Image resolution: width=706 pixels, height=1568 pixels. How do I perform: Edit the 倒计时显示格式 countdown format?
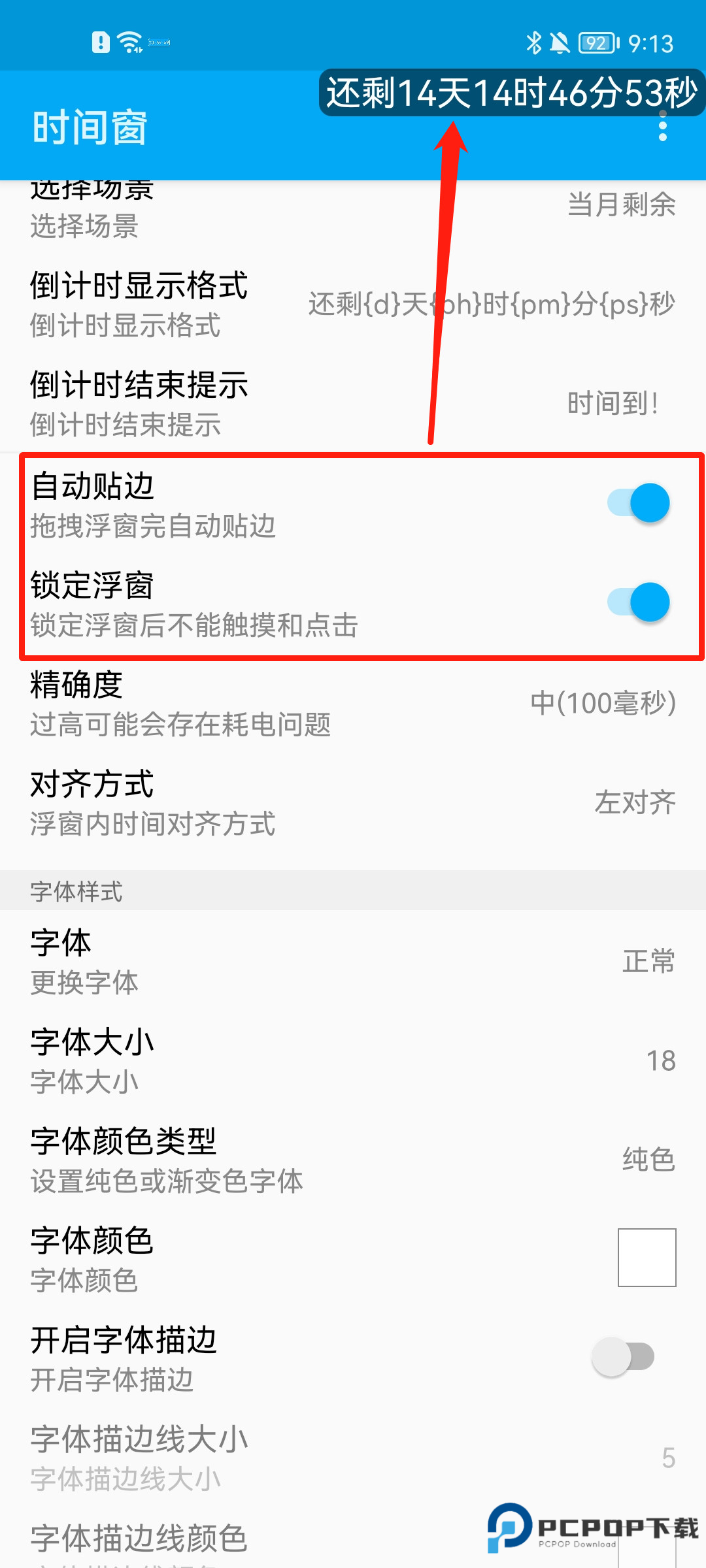pyautogui.click(x=353, y=304)
